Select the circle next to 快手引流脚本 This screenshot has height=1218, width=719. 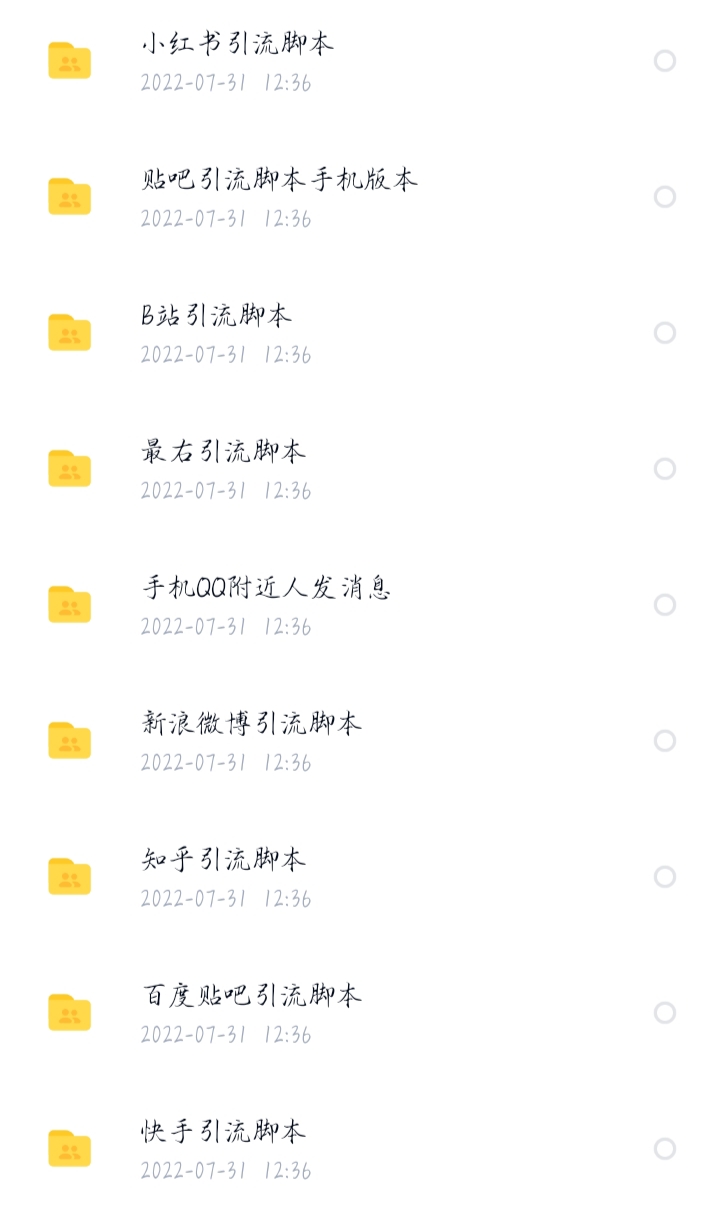click(665, 1149)
